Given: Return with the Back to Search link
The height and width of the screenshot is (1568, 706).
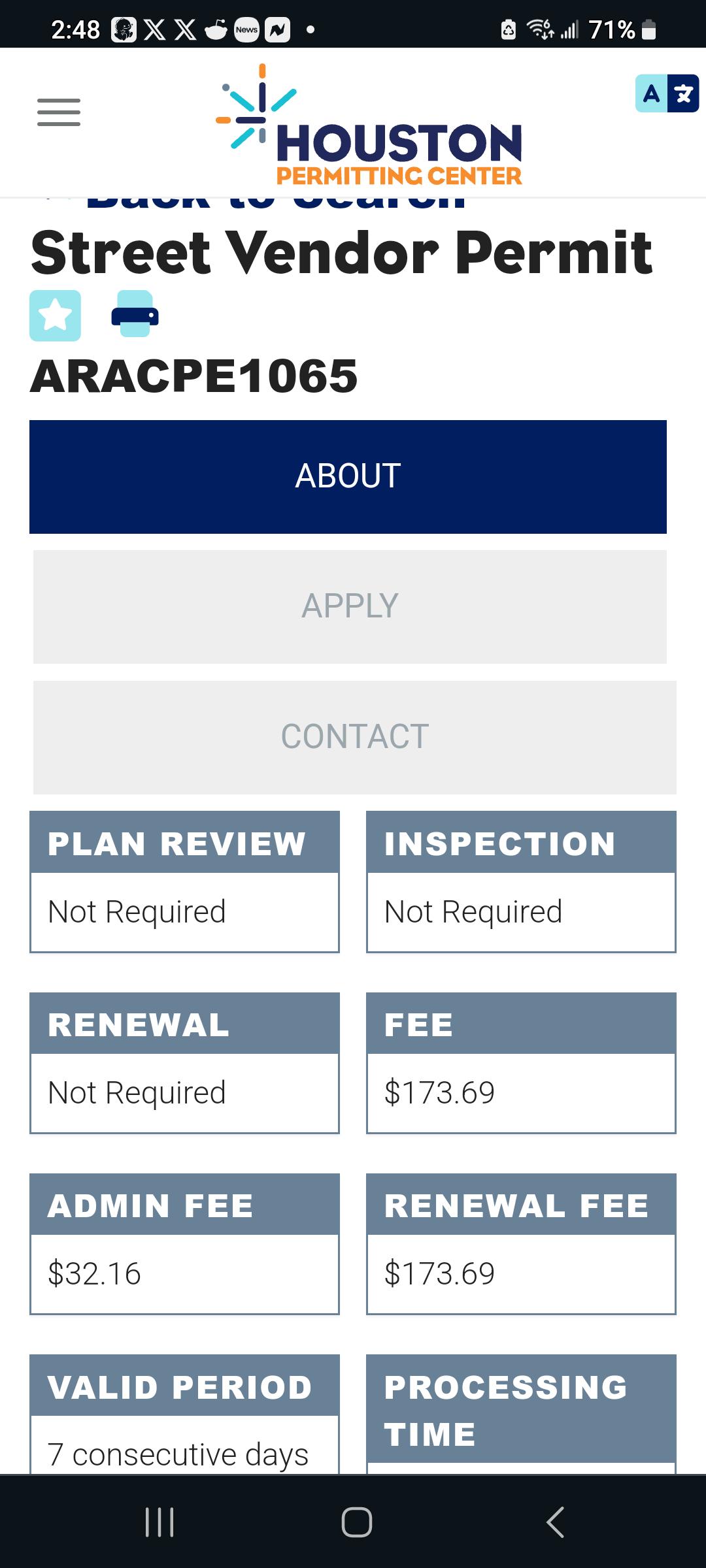Looking at the screenshot, I should [x=275, y=203].
